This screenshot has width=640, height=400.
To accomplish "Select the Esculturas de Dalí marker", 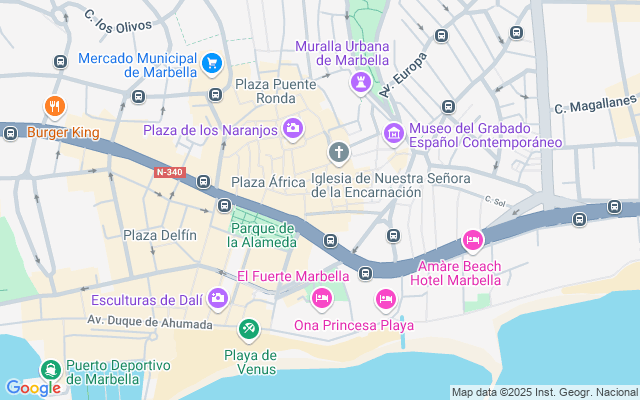I will [x=217, y=298].
